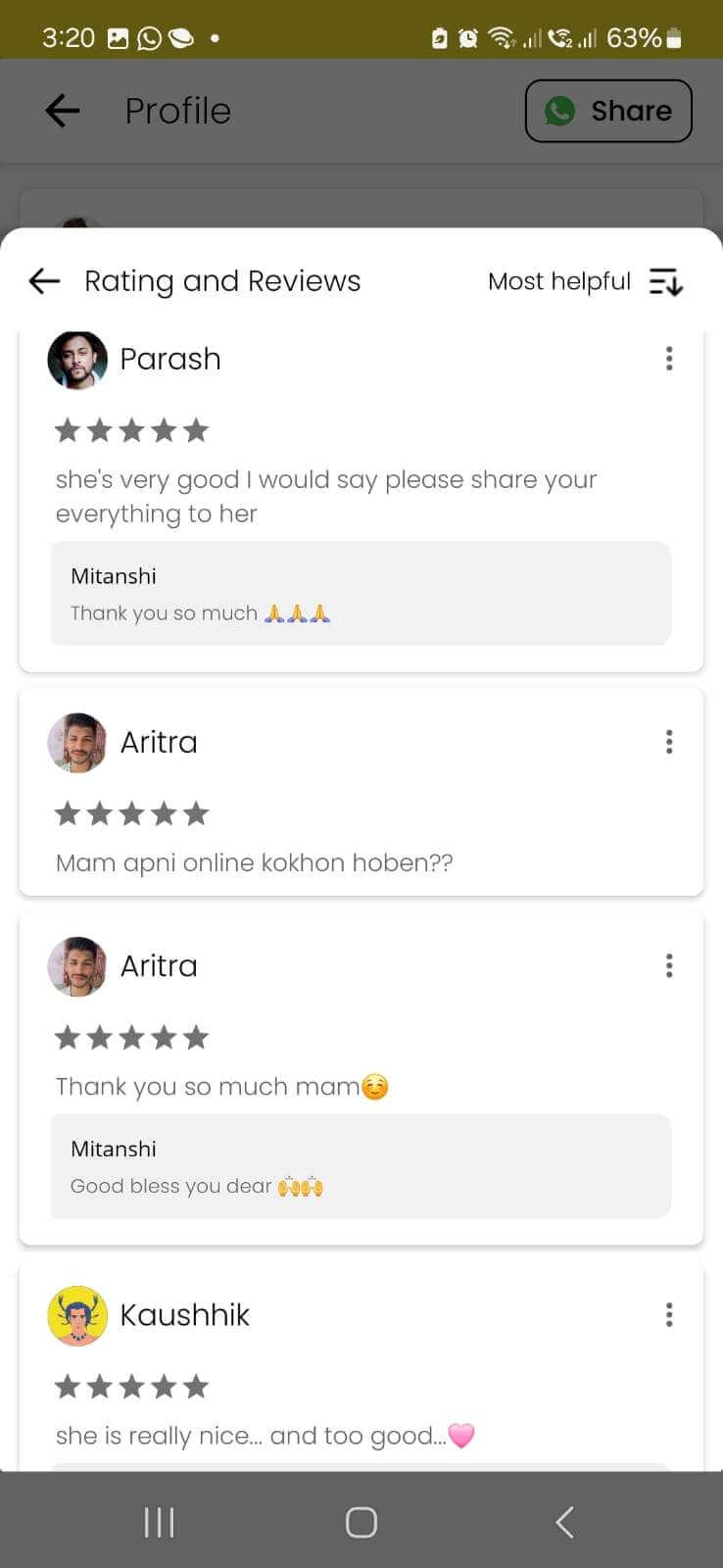Open options on Aritra's 'Mam apni online' review

coord(669,742)
